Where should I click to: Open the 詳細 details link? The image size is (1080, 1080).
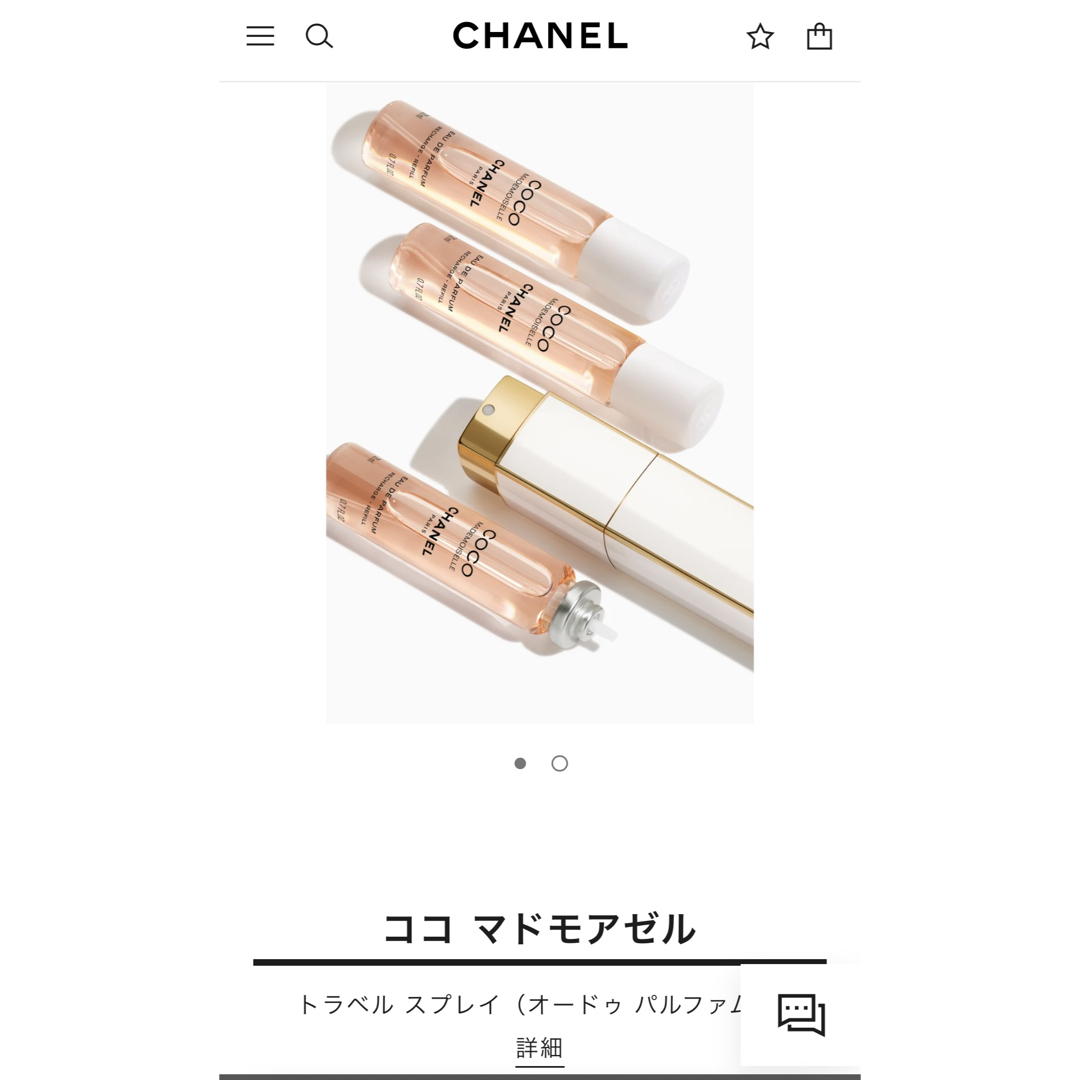[x=540, y=1047]
